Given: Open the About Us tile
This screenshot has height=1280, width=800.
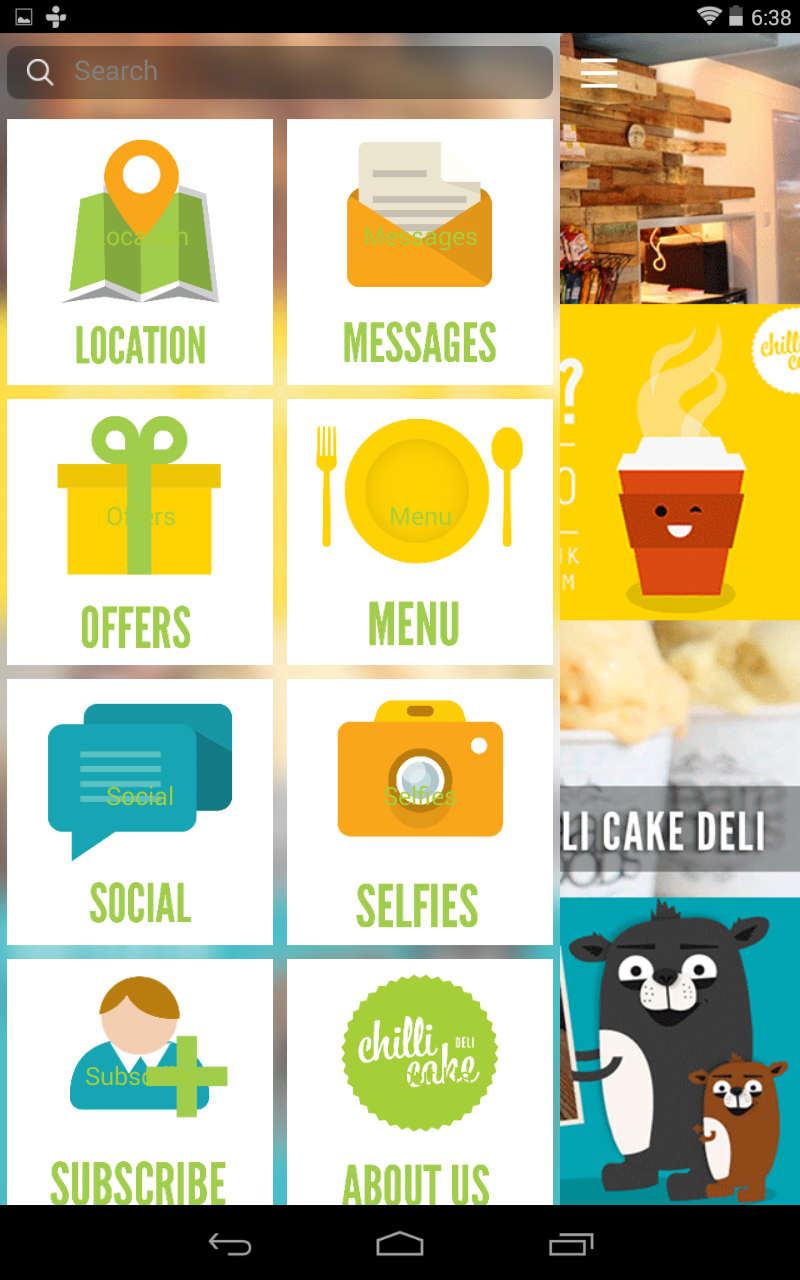Looking at the screenshot, I should (420, 1082).
